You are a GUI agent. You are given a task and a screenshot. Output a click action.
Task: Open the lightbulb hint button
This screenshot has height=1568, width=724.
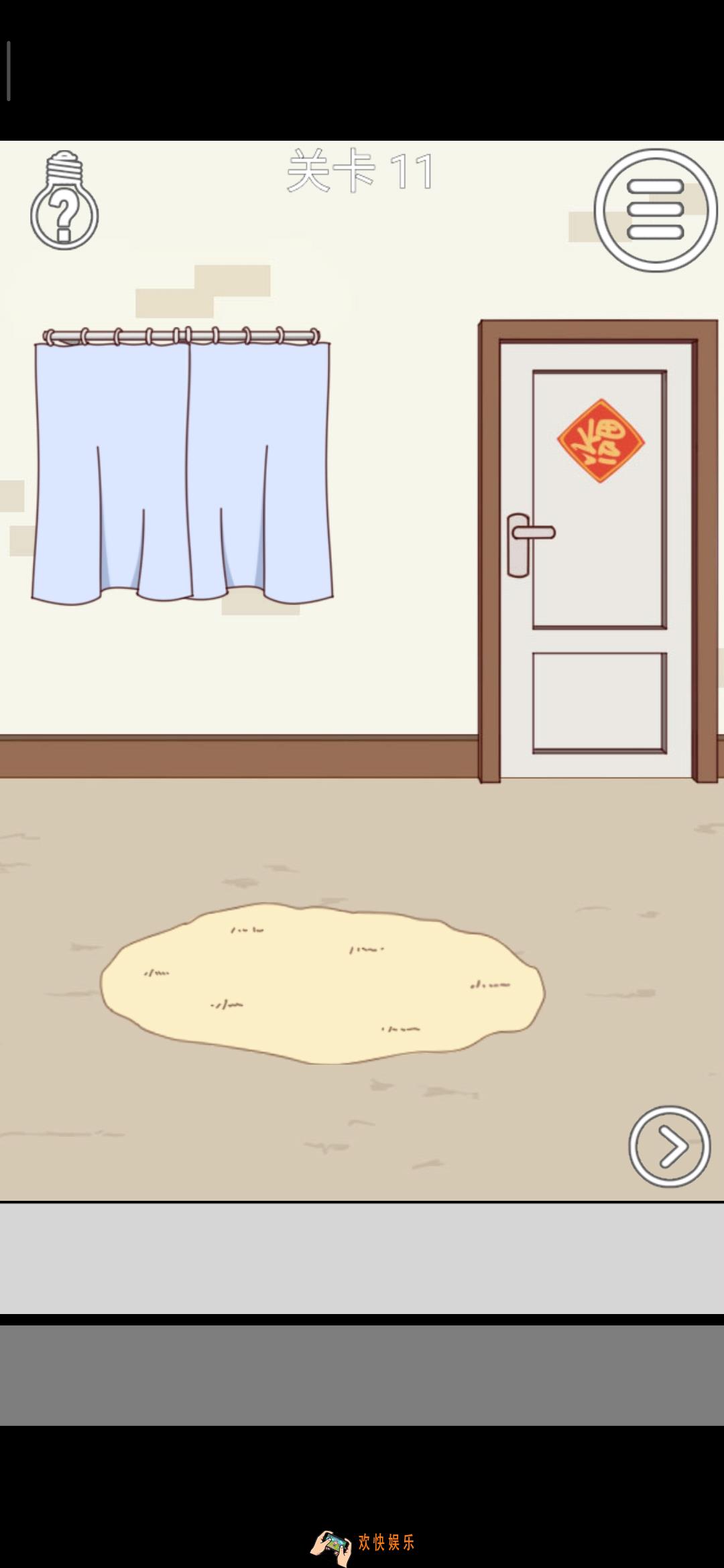(x=64, y=201)
